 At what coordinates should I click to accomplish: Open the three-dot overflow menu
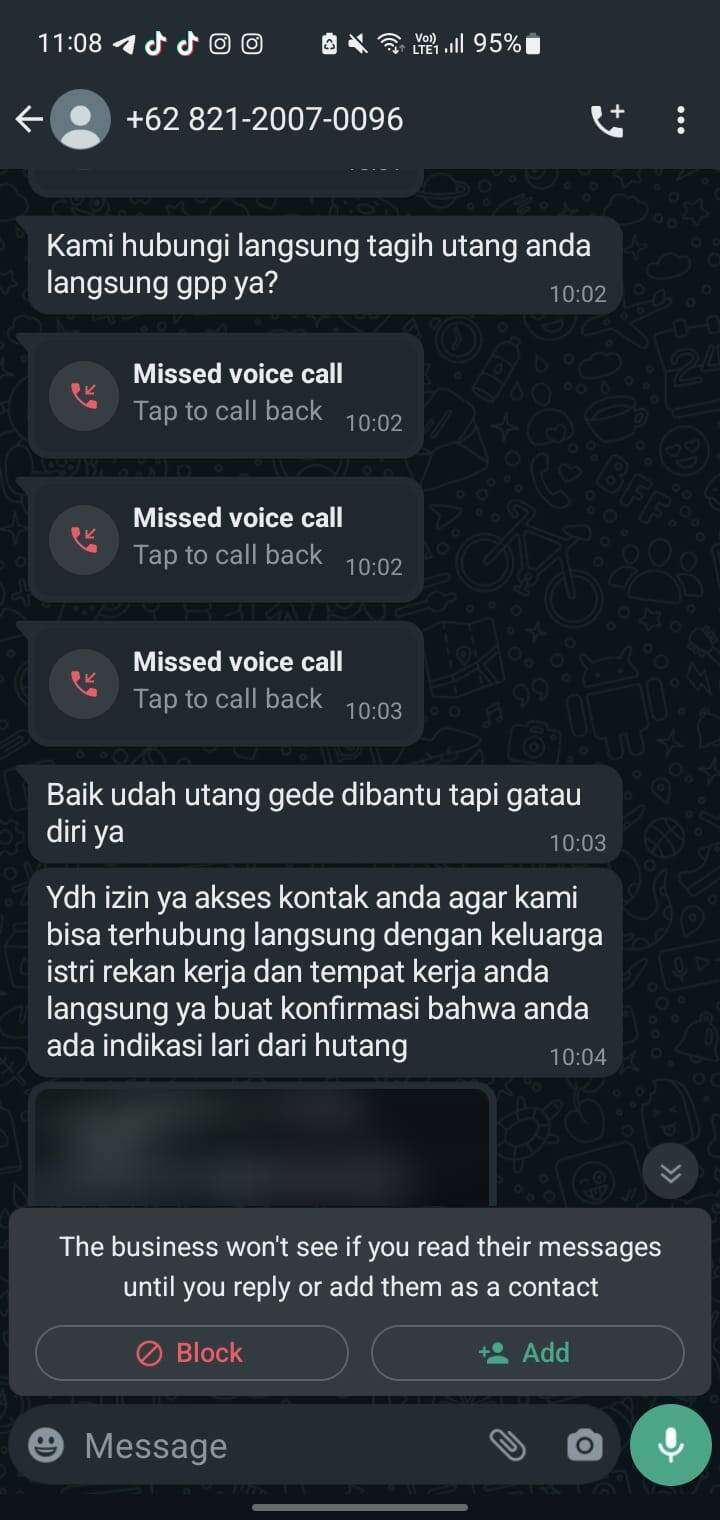pos(680,120)
